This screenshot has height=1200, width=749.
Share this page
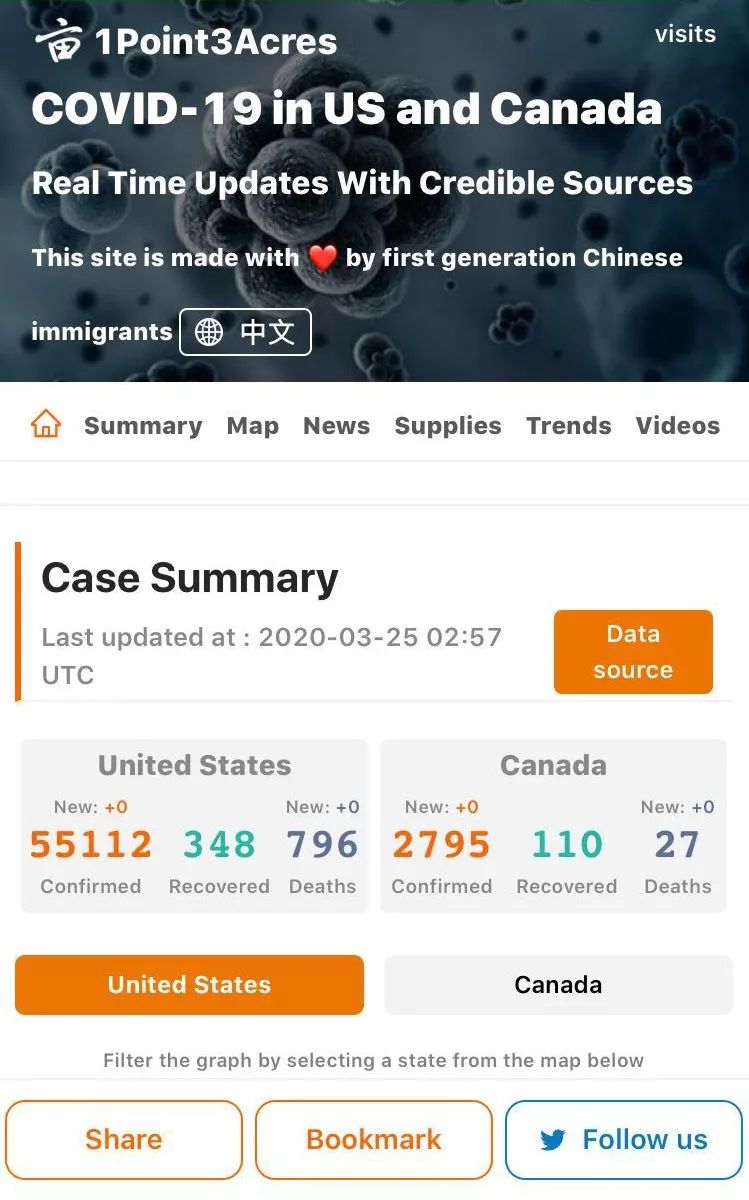tap(124, 1140)
